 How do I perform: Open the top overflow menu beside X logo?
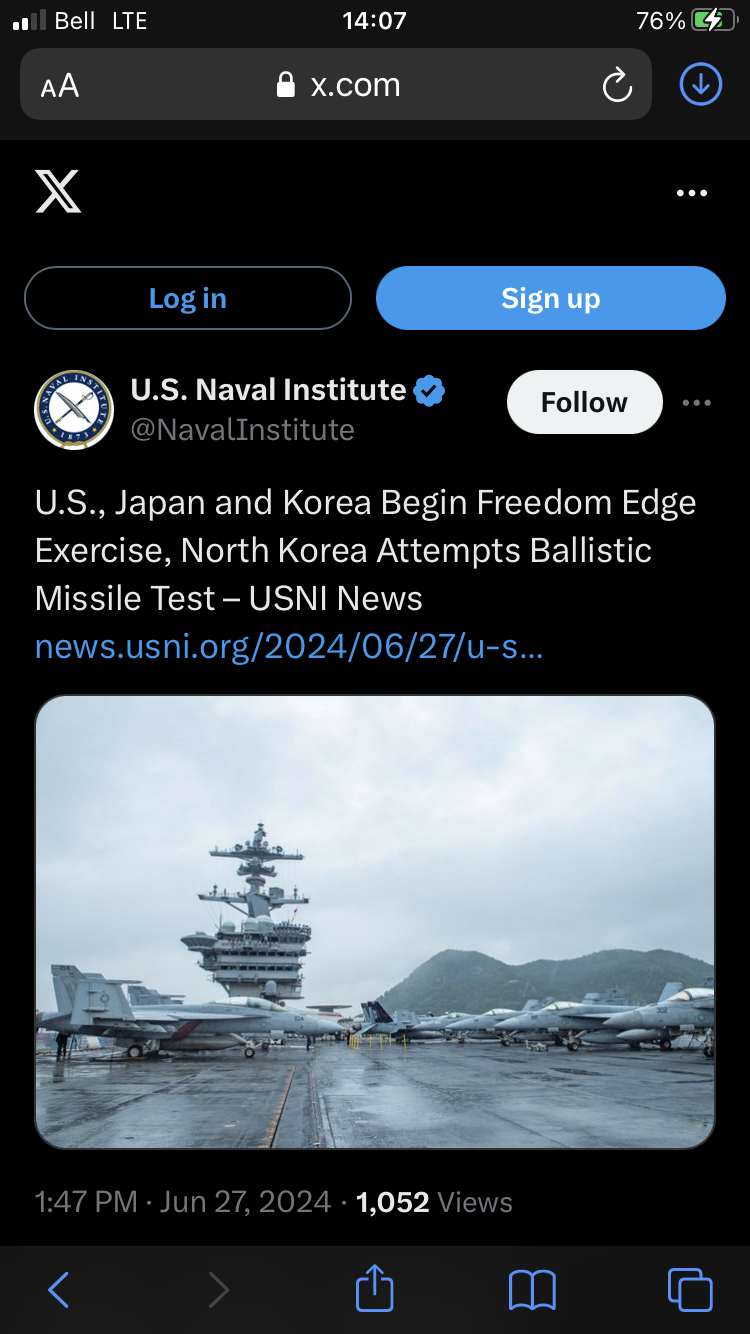[x=692, y=193]
